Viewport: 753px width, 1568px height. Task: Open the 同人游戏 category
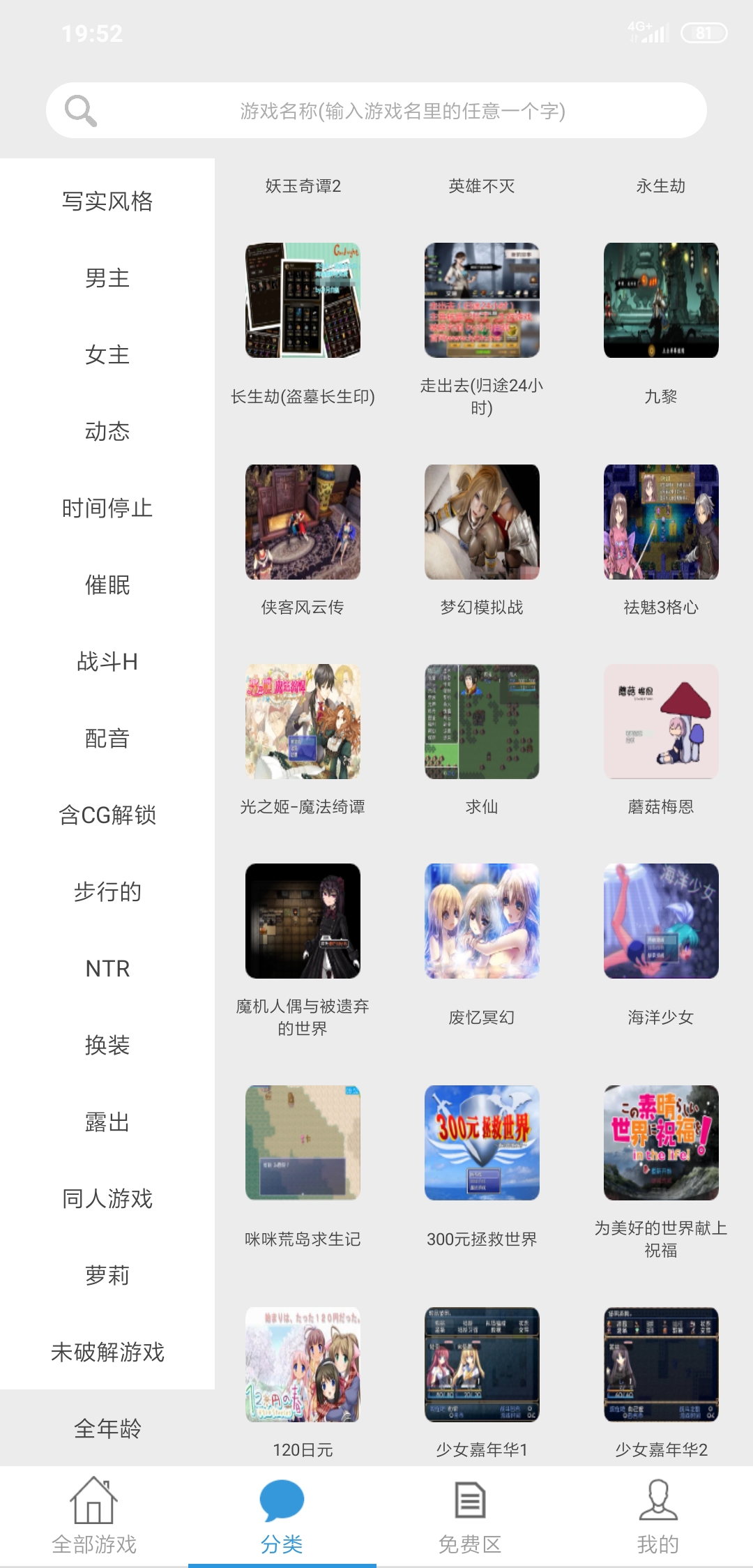click(x=107, y=1198)
